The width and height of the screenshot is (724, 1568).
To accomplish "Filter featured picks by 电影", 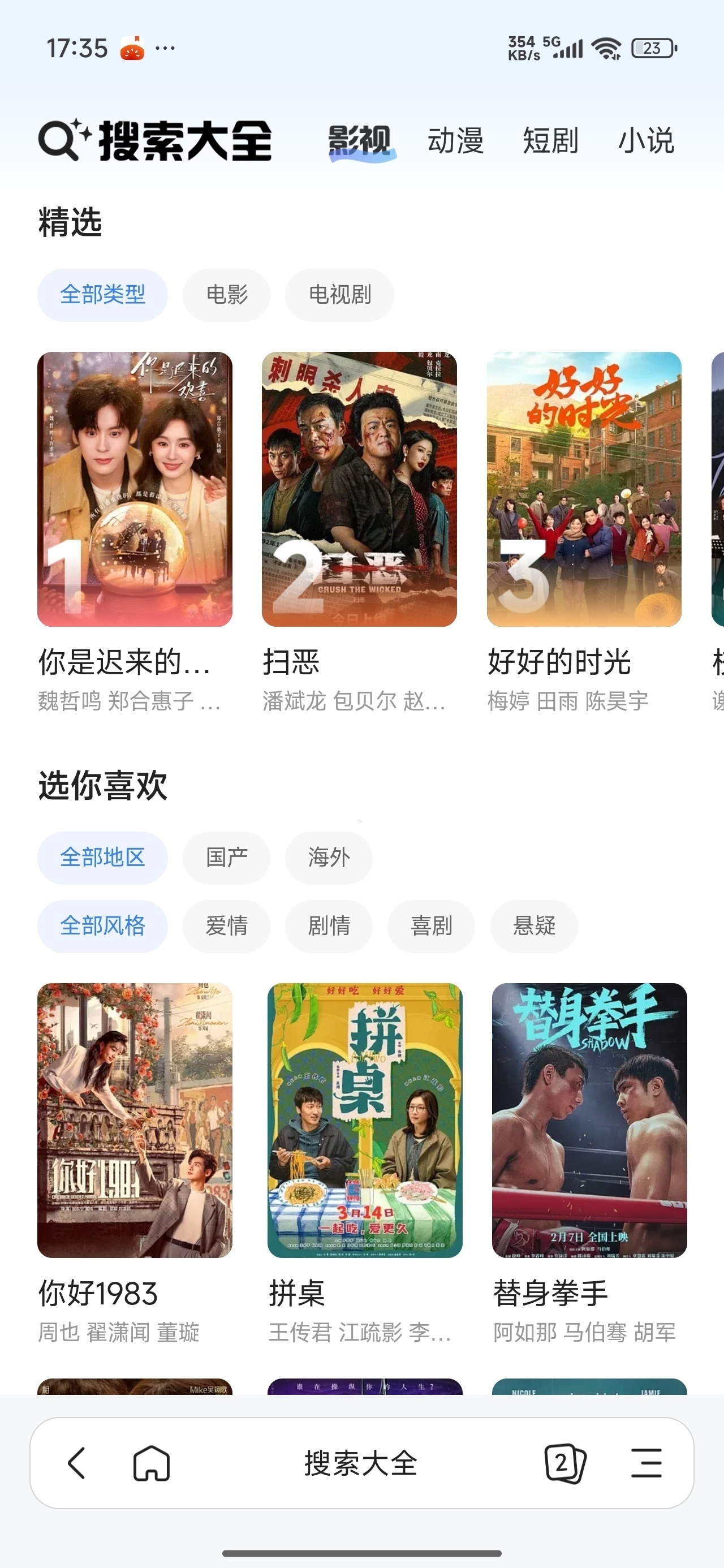I will pos(226,295).
